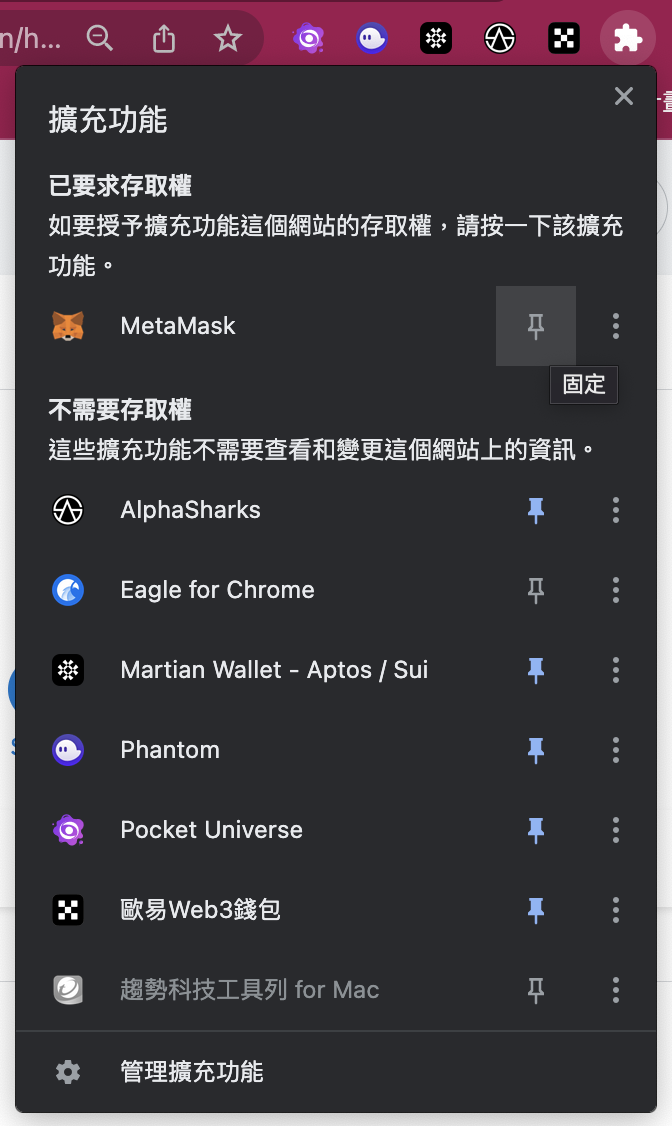
Task: Open more options for AlphaSharks
Action: [x=616, y=510]
